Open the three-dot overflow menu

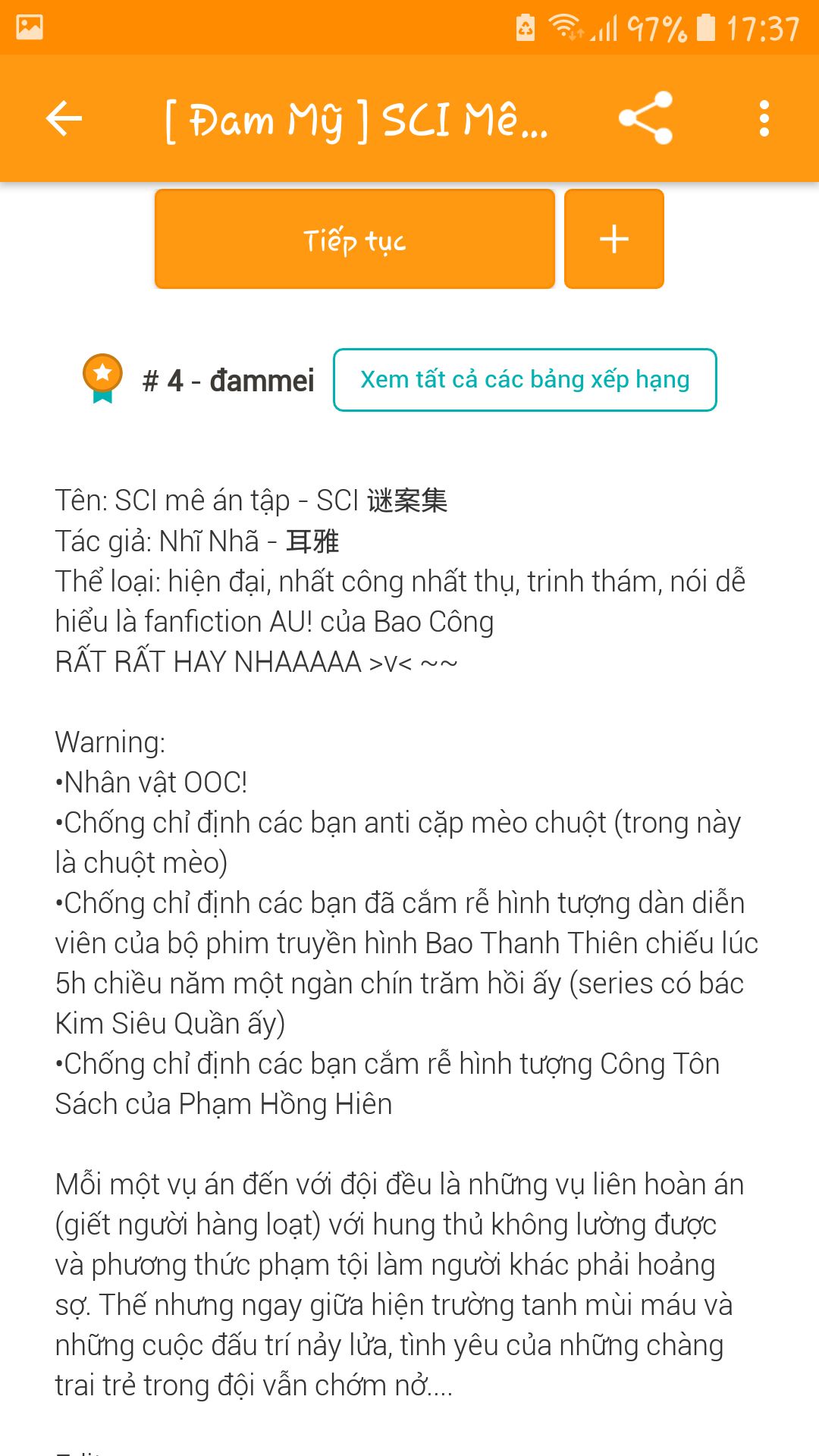click(x=764, y=118)
